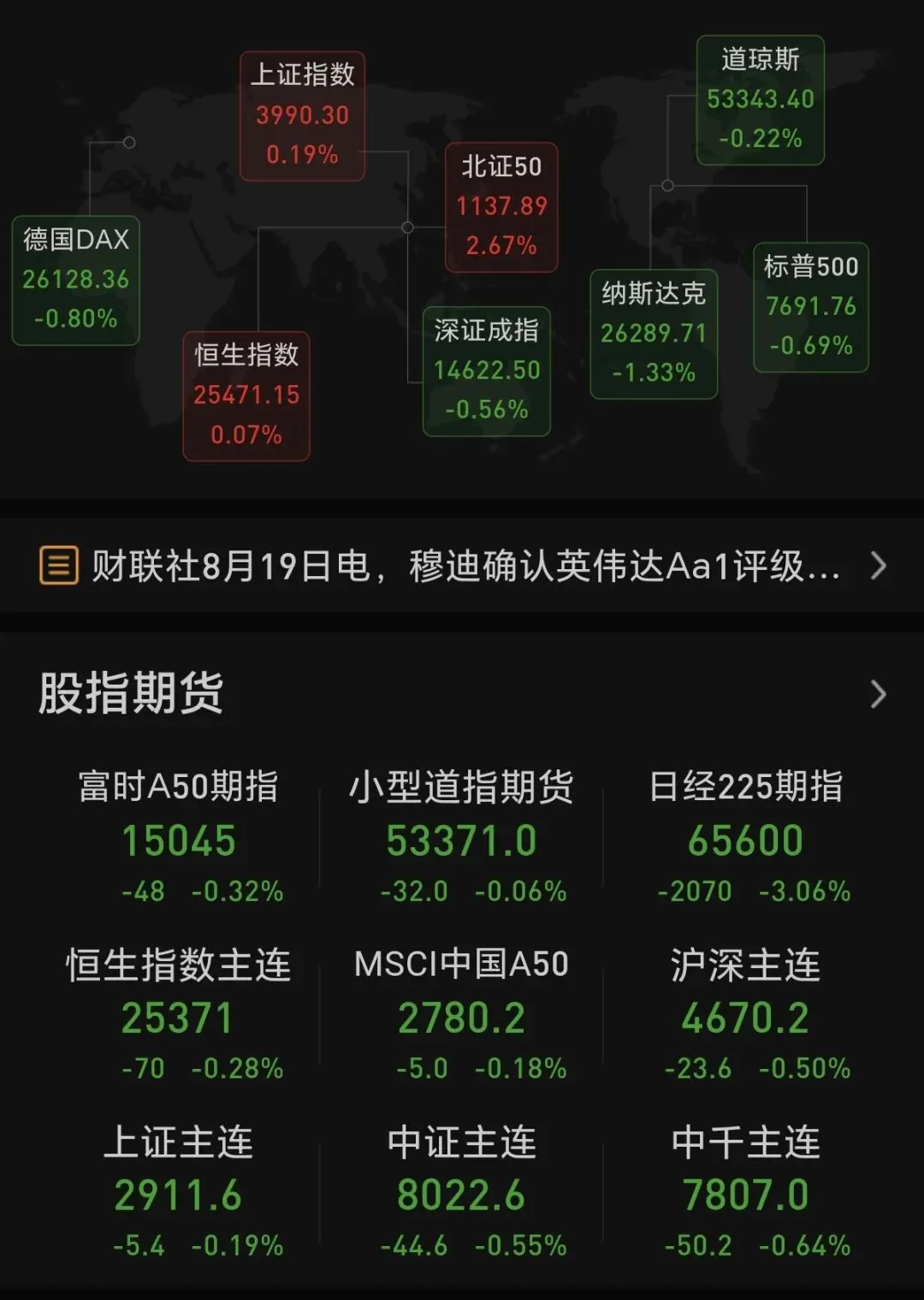924x1300 pixels.
Task: Select 恒生指数主连 futures
Action: 178,1014
